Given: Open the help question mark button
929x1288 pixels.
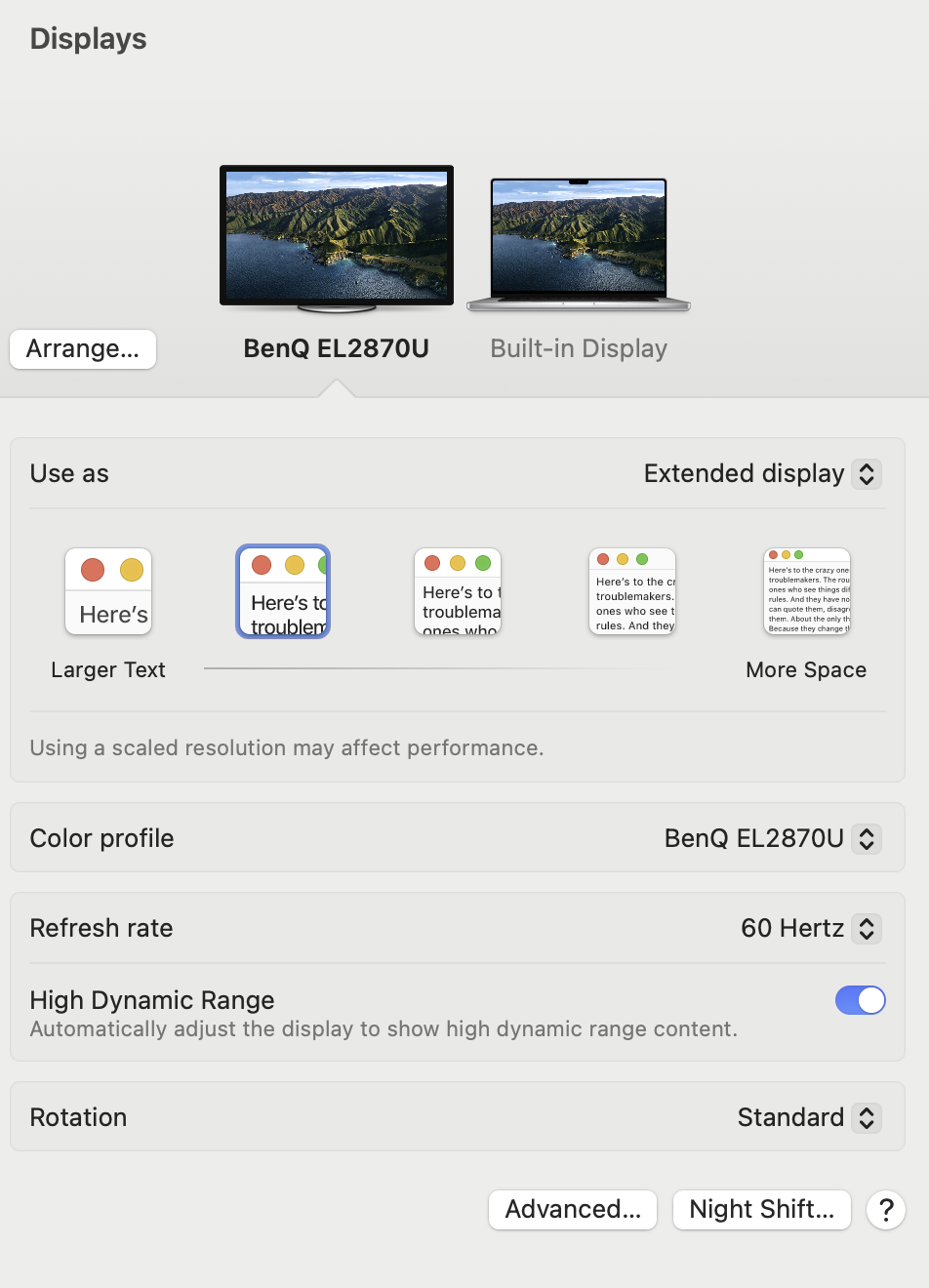Looking at the screenshot, I should pyautogui.click(x=886, y=1211).
